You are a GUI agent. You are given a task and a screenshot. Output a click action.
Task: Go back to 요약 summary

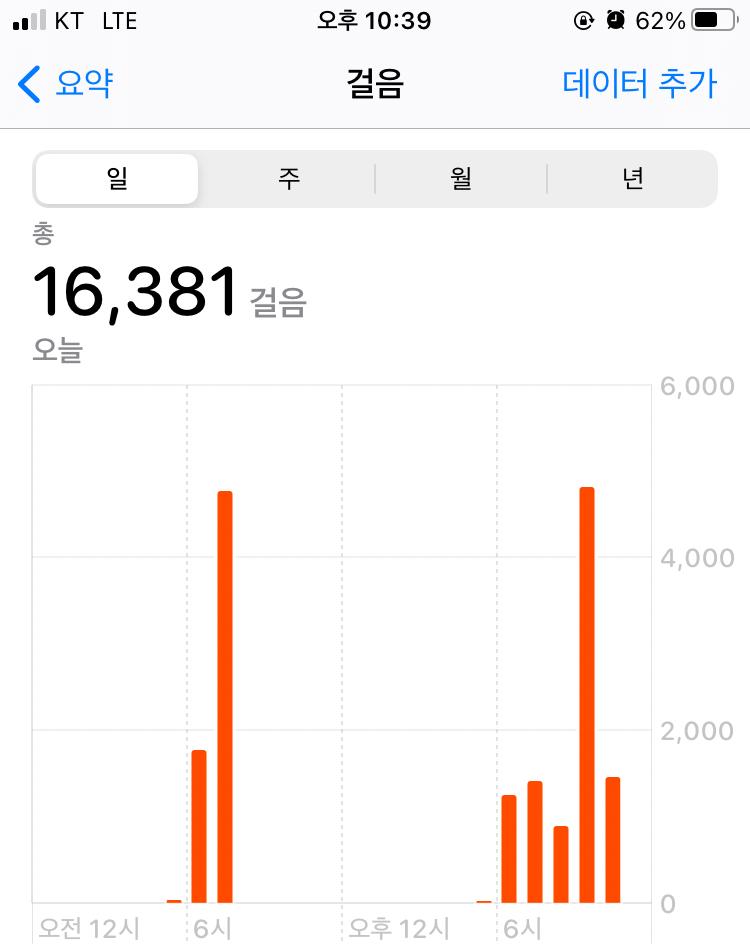point(66,84)
